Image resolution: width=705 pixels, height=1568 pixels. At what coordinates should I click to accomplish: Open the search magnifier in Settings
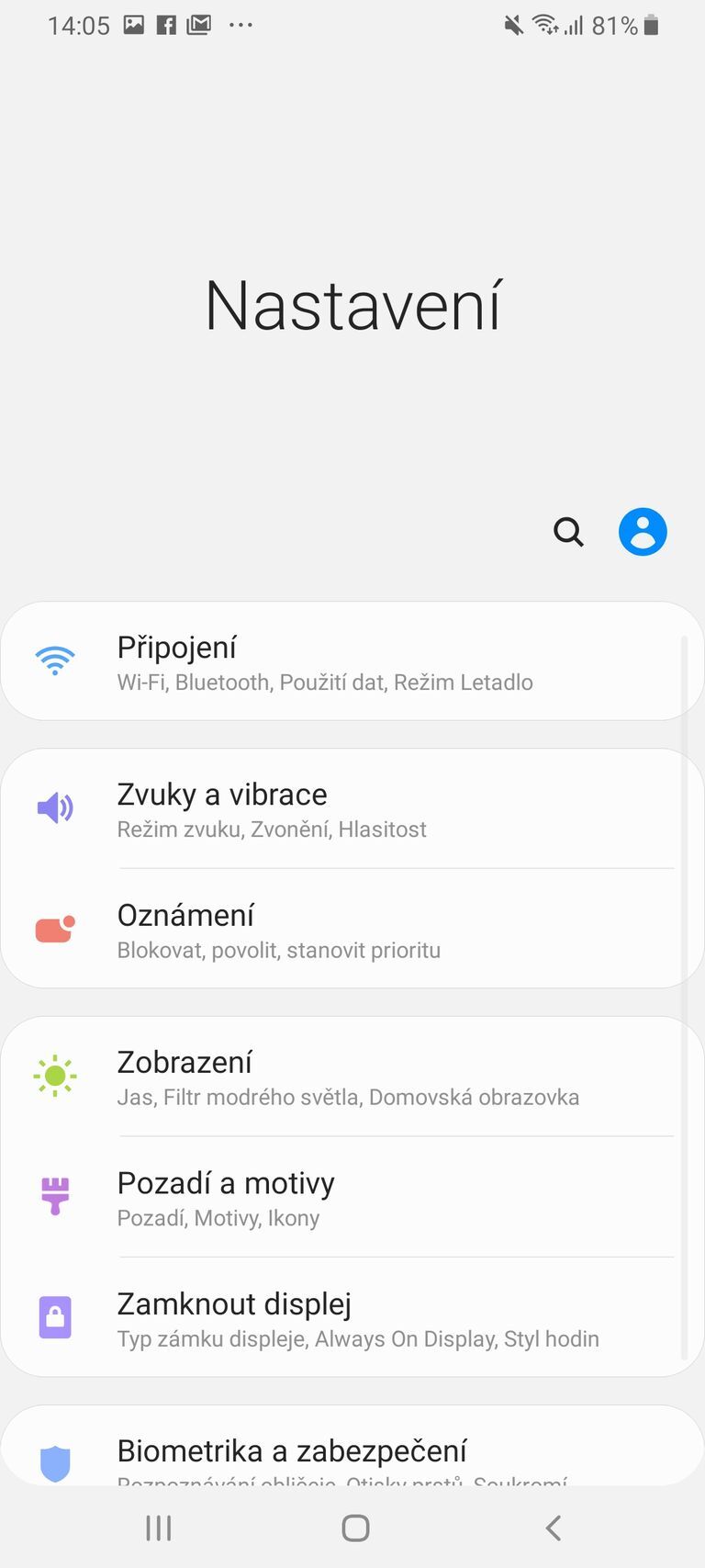tap(569, 532)
